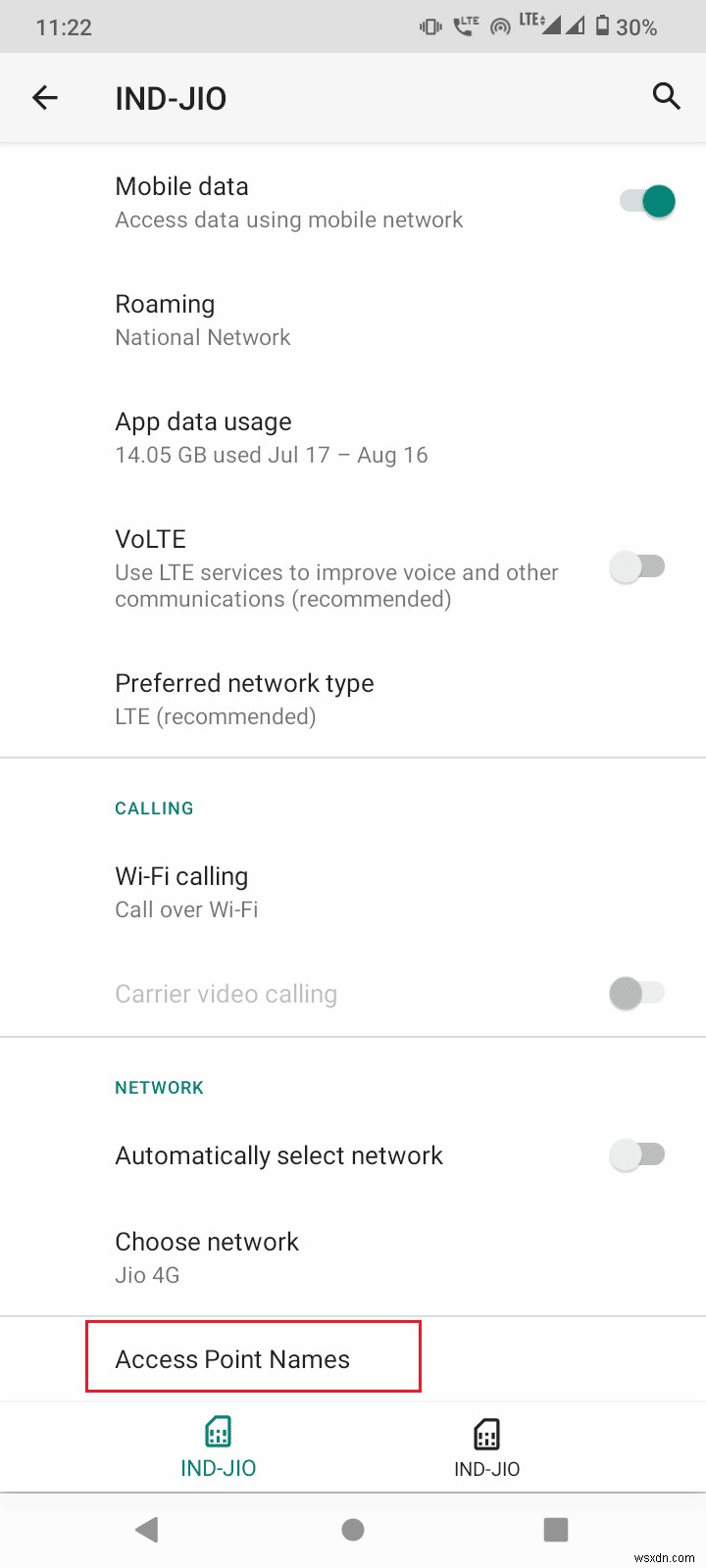Open Access Point Names

tap(232, 1359)
